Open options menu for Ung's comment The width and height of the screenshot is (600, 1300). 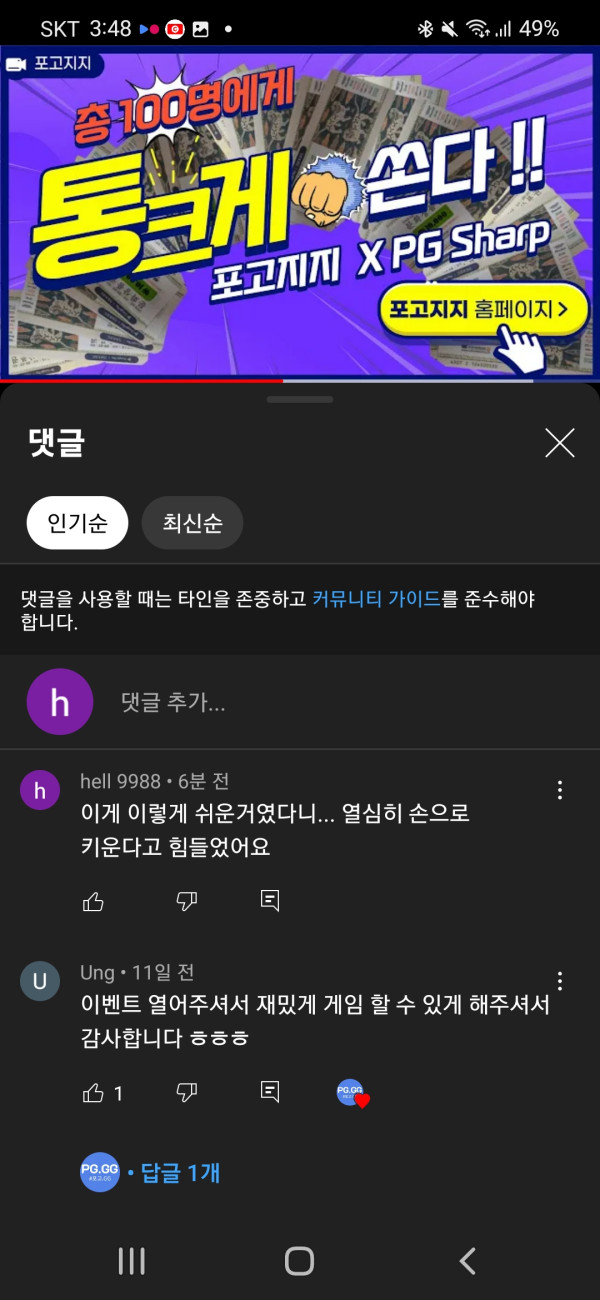(x=559, y=981)
